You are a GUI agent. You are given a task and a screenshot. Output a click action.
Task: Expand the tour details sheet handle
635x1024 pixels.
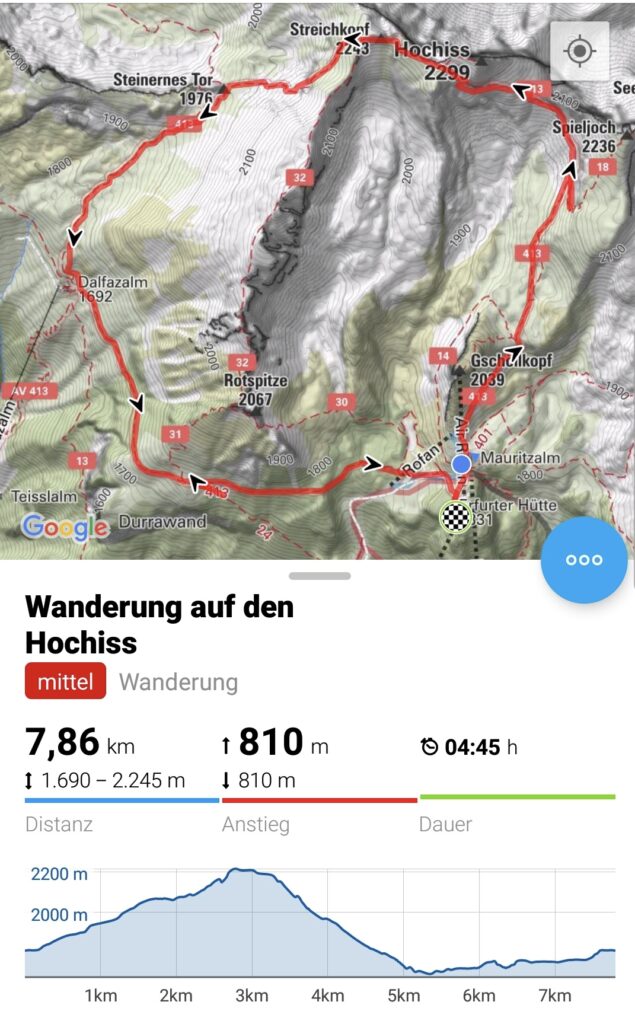pos(319,576)
